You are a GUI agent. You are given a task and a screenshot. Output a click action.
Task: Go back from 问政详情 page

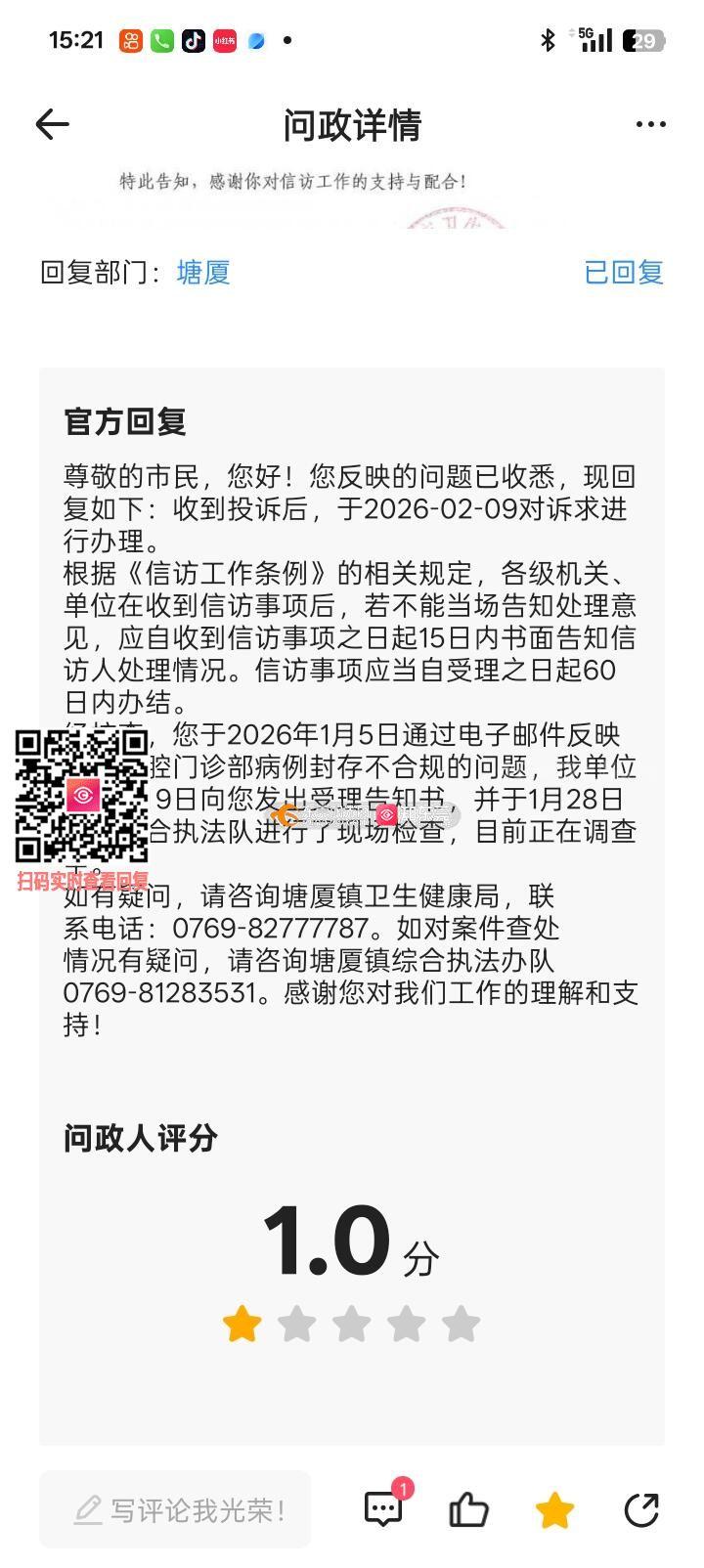click(52, 124)
